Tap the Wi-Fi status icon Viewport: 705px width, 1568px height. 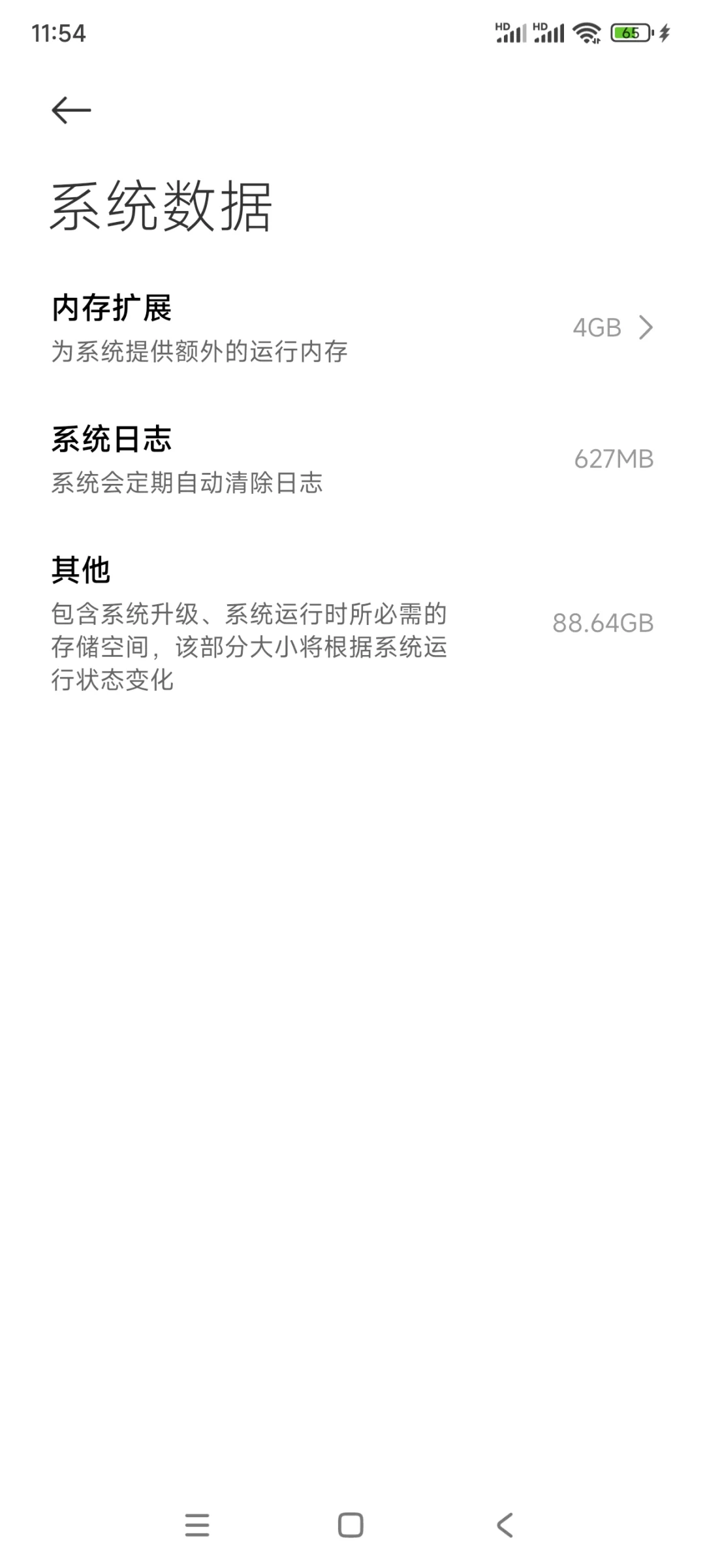pos(586,33)
